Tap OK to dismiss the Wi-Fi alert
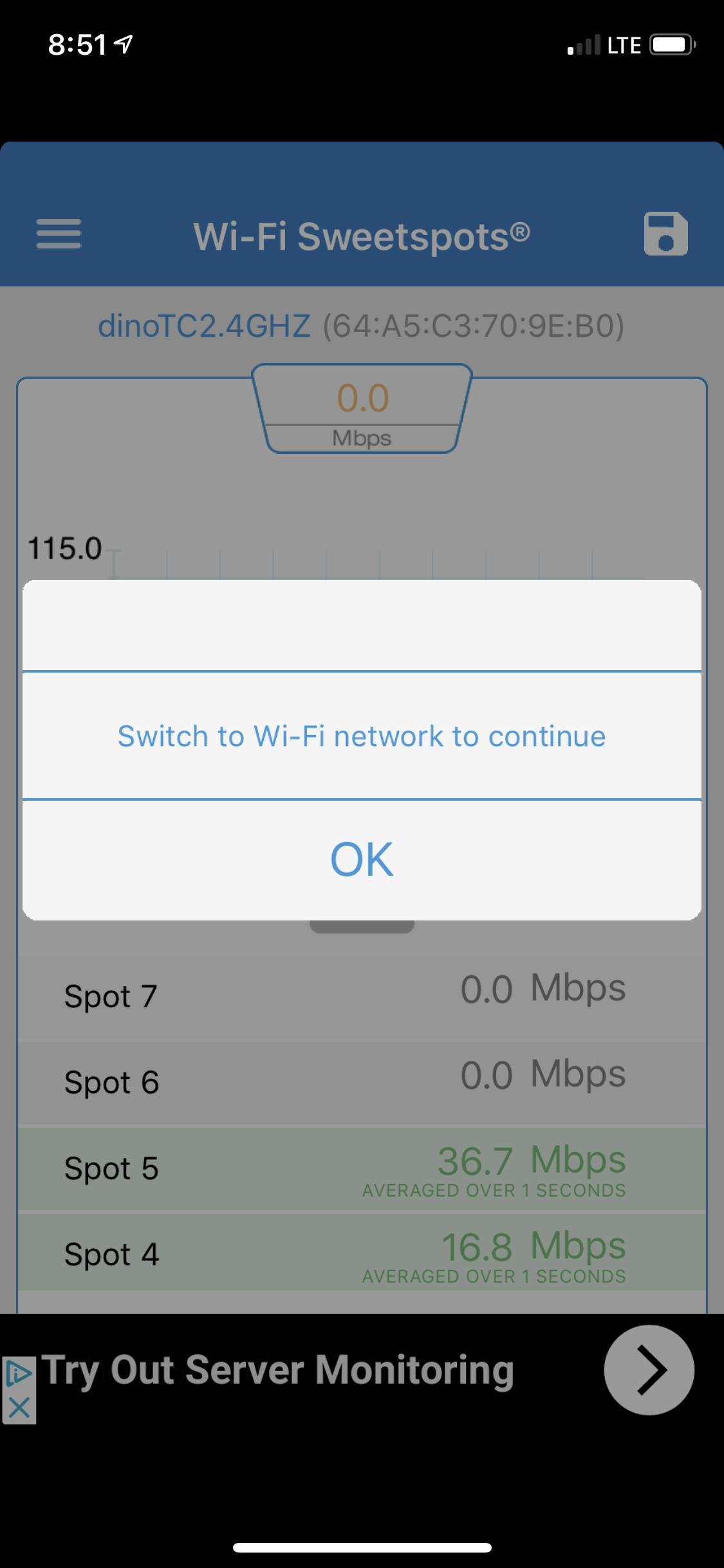 362,859
